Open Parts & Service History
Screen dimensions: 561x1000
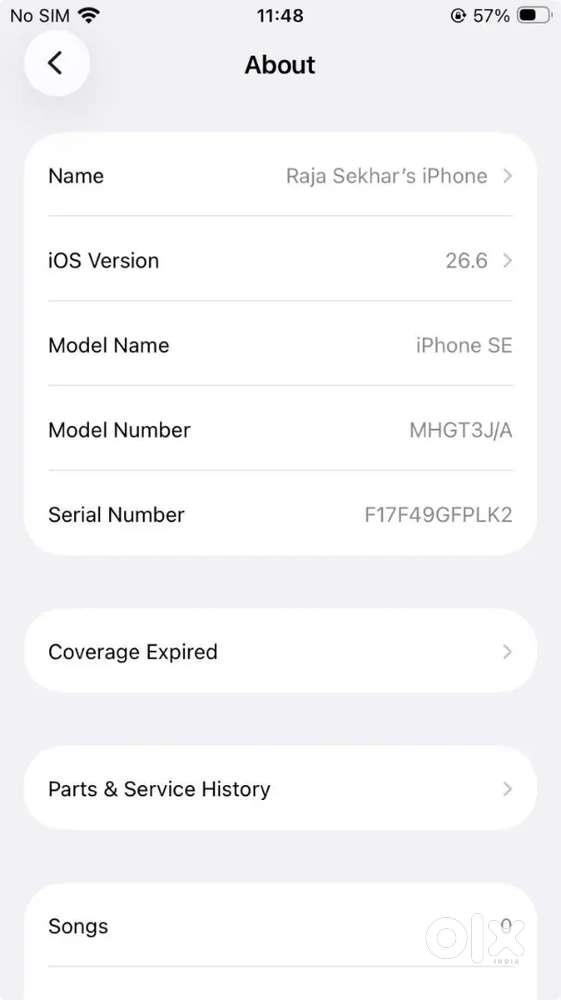click(x=280, y=788)
